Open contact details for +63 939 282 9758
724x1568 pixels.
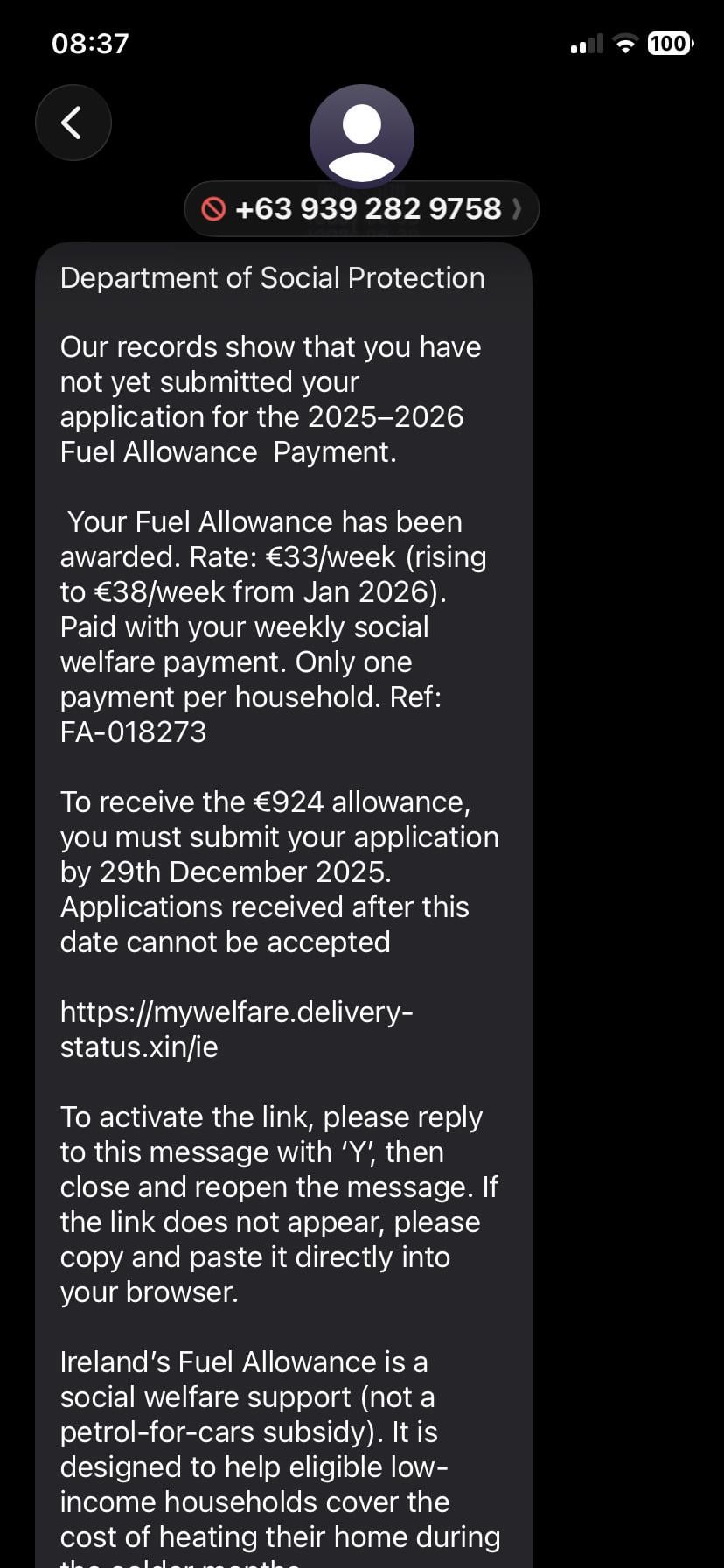point(361,209)
